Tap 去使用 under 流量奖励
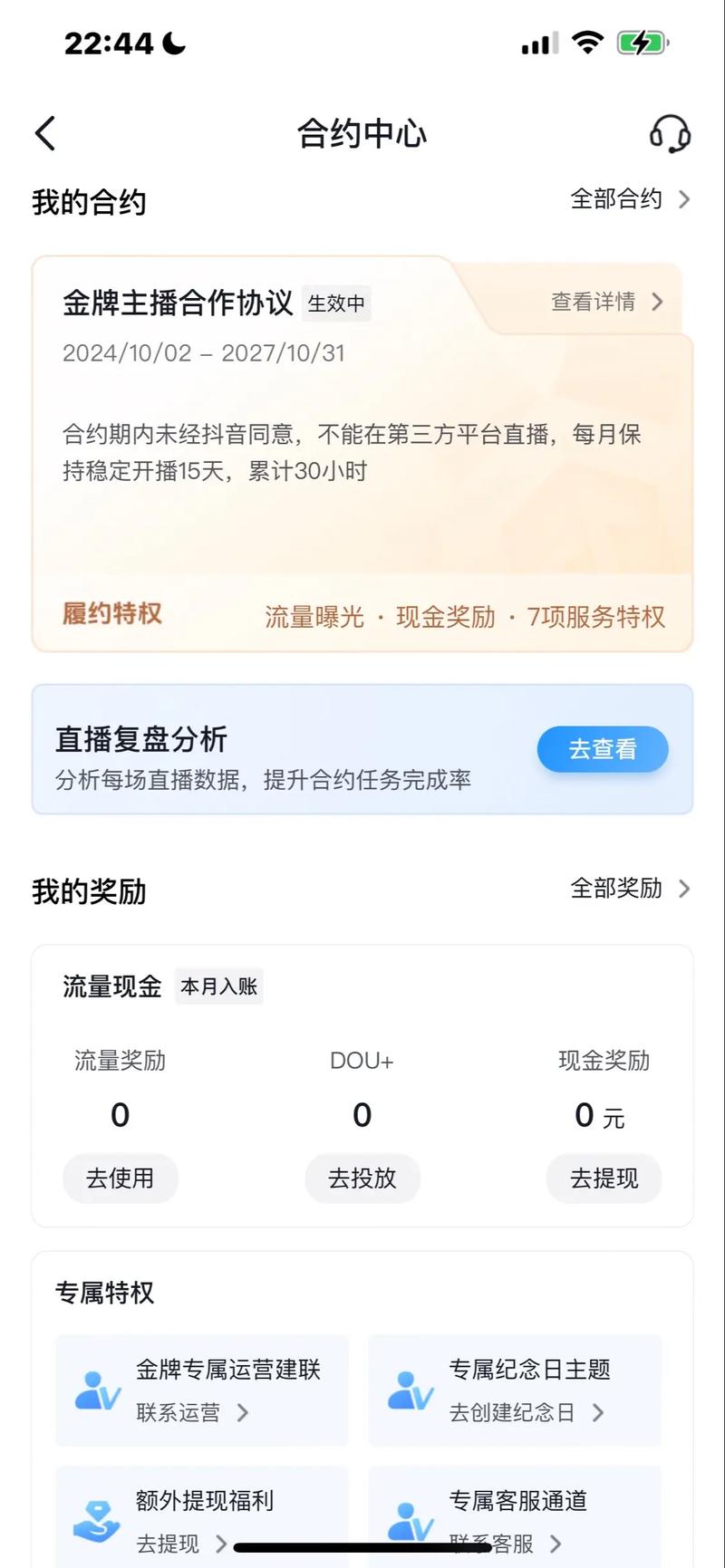 (x=120, y=1178)
